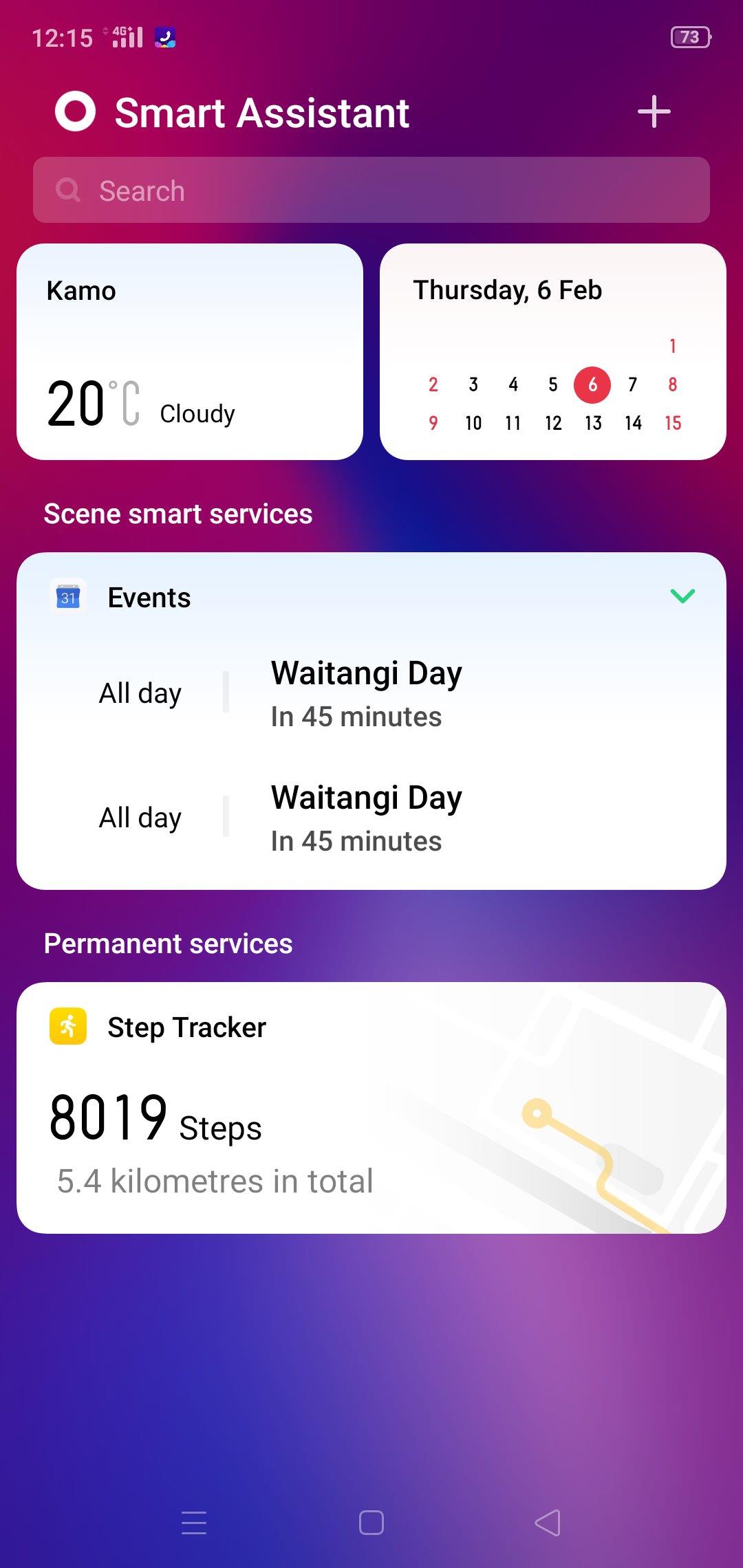This screenshot has height=1568, width=743.
Task: Open the Thursday, 6 Feb calendar card
Action: 552,351
